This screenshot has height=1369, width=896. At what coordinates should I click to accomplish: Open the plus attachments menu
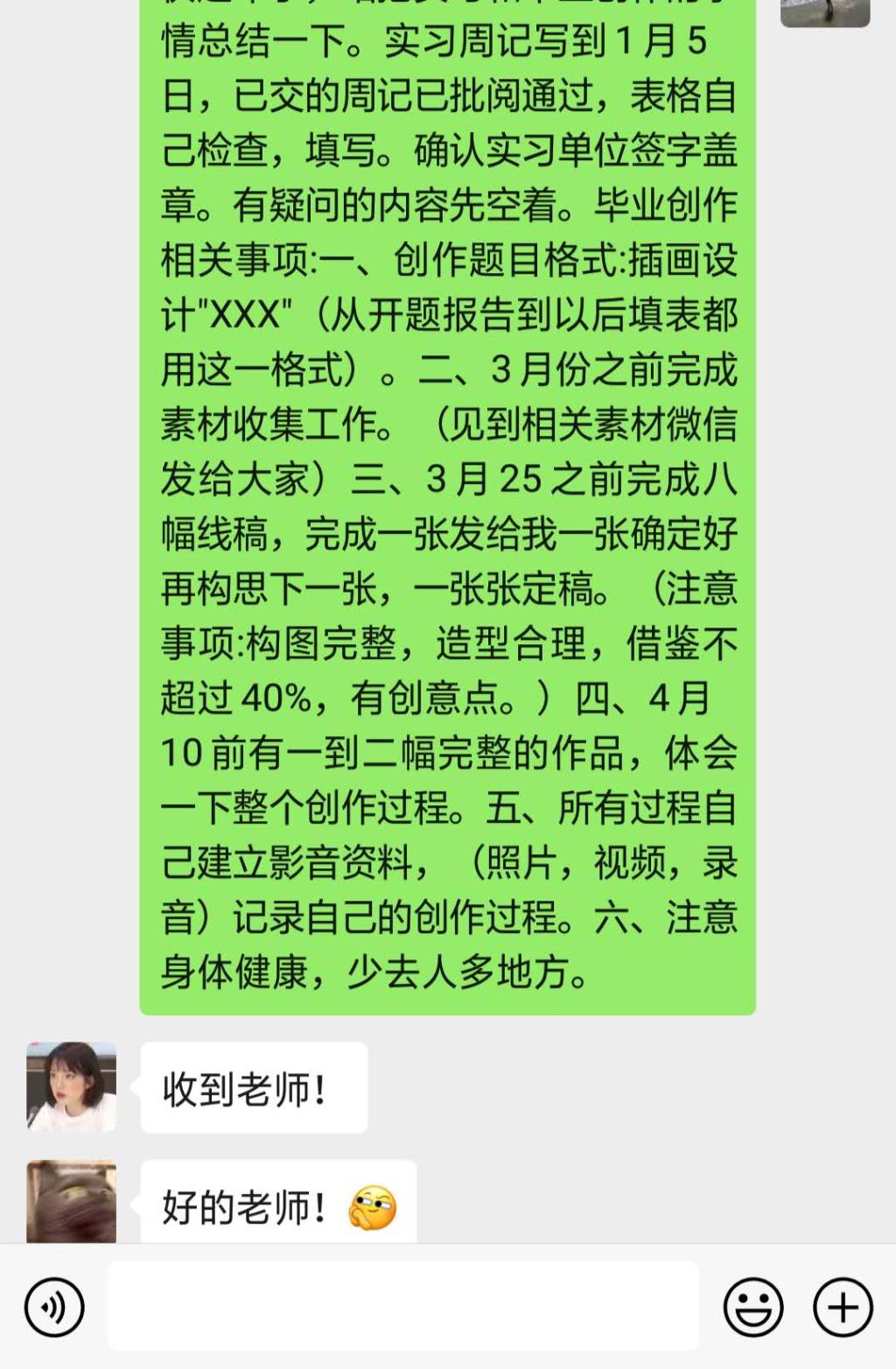[x=843, y=1307]
